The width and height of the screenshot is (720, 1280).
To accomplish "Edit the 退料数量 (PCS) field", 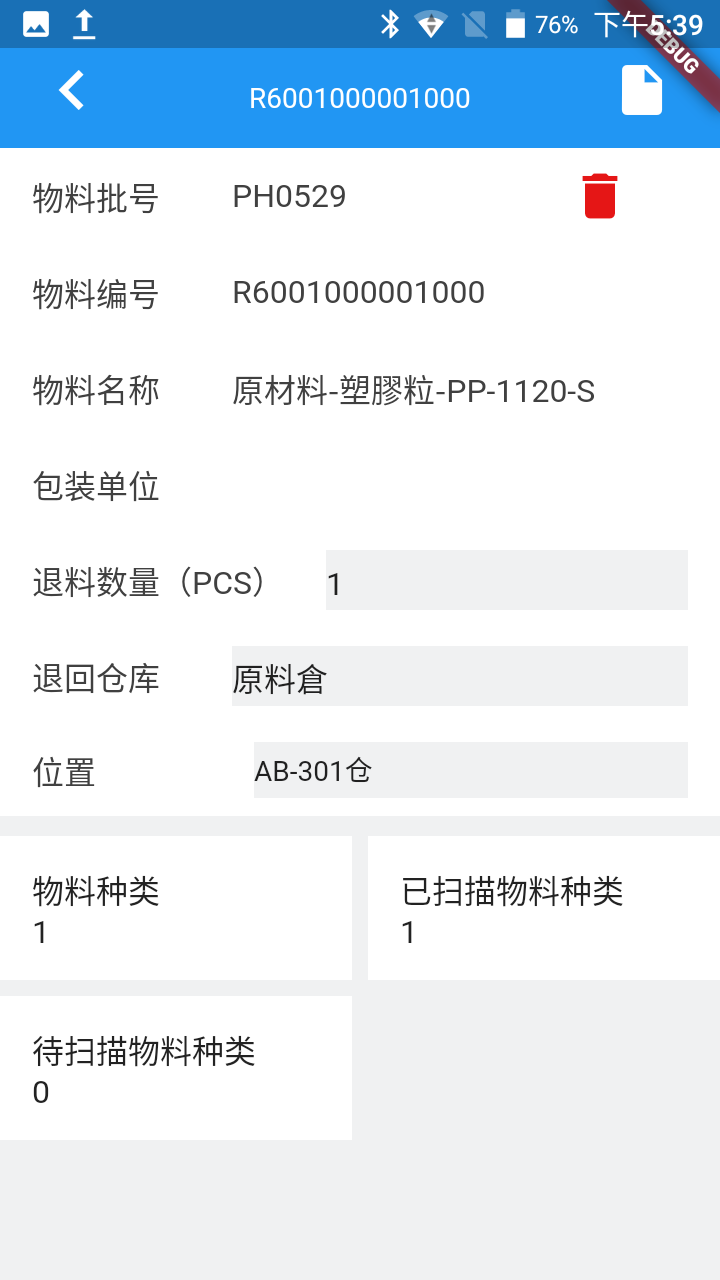I will point(506,581).
